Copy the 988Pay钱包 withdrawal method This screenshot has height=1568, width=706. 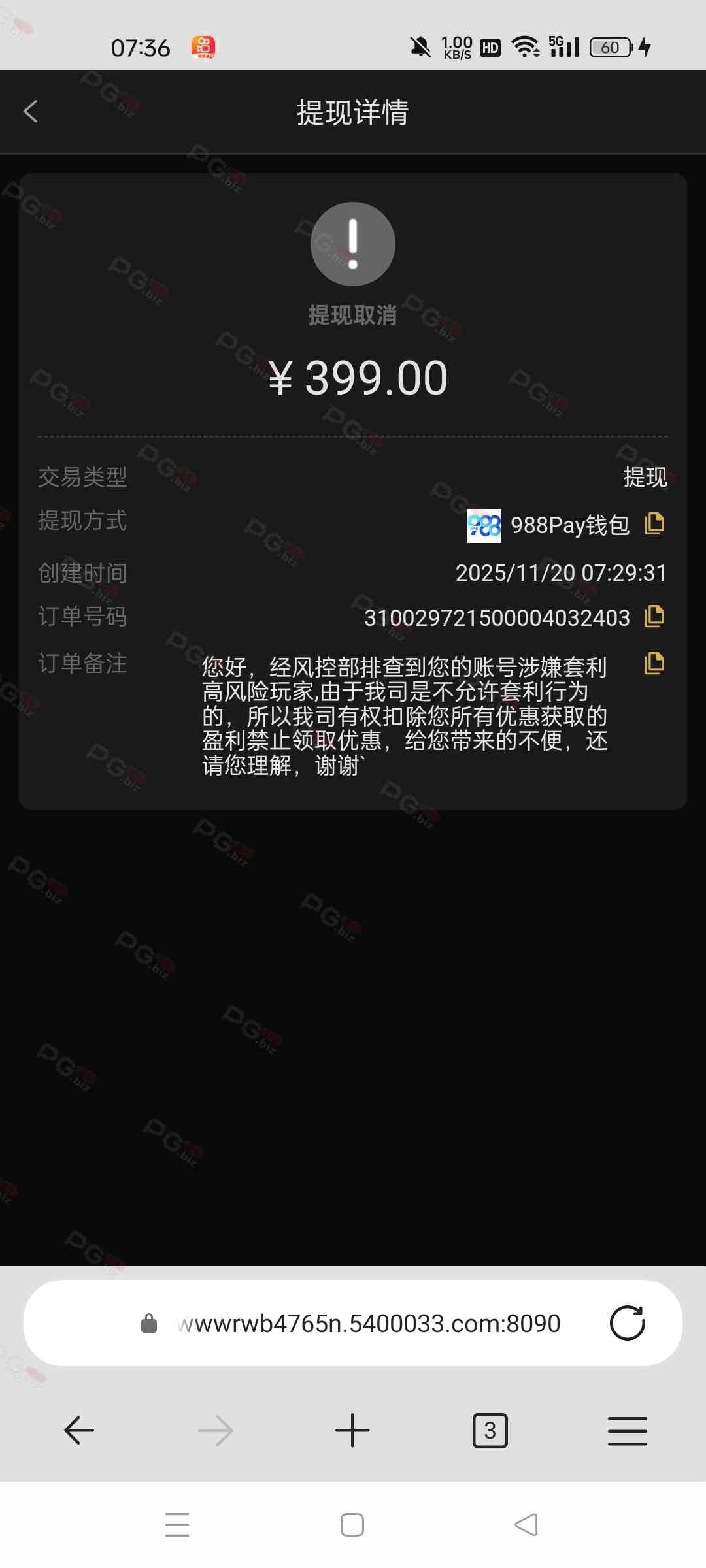coord(654,524)
